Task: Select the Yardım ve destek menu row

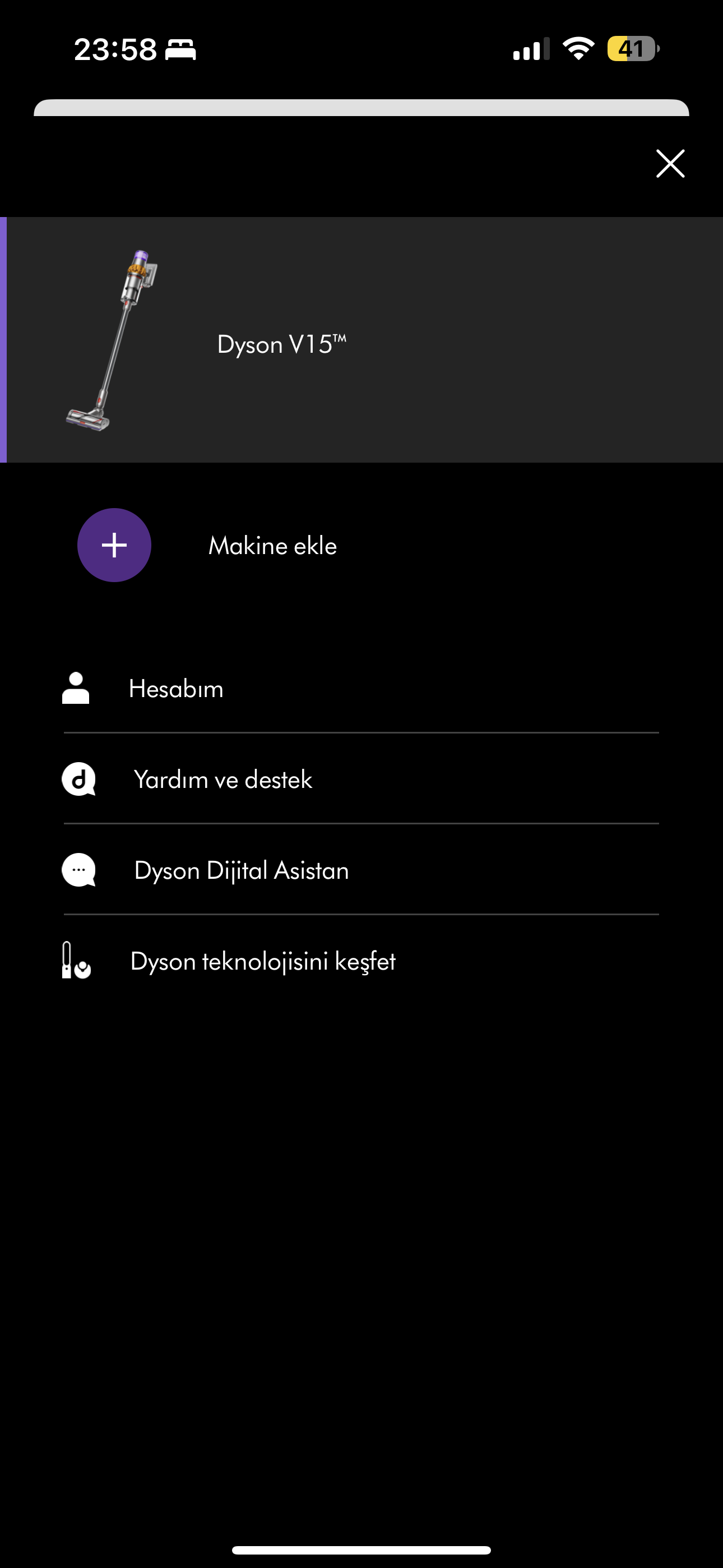Action: tap(224, 779)
